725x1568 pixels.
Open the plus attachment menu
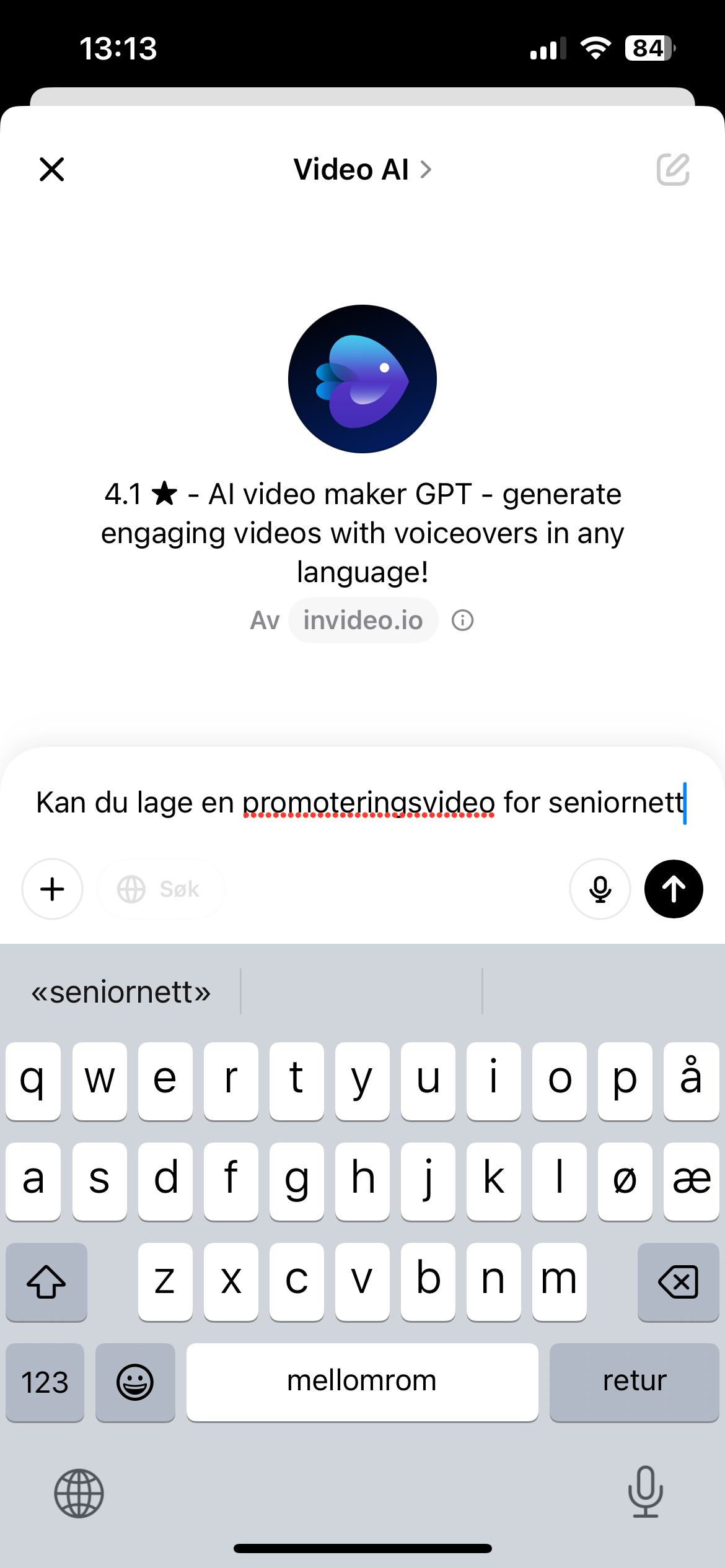click(x=53, y=889)
